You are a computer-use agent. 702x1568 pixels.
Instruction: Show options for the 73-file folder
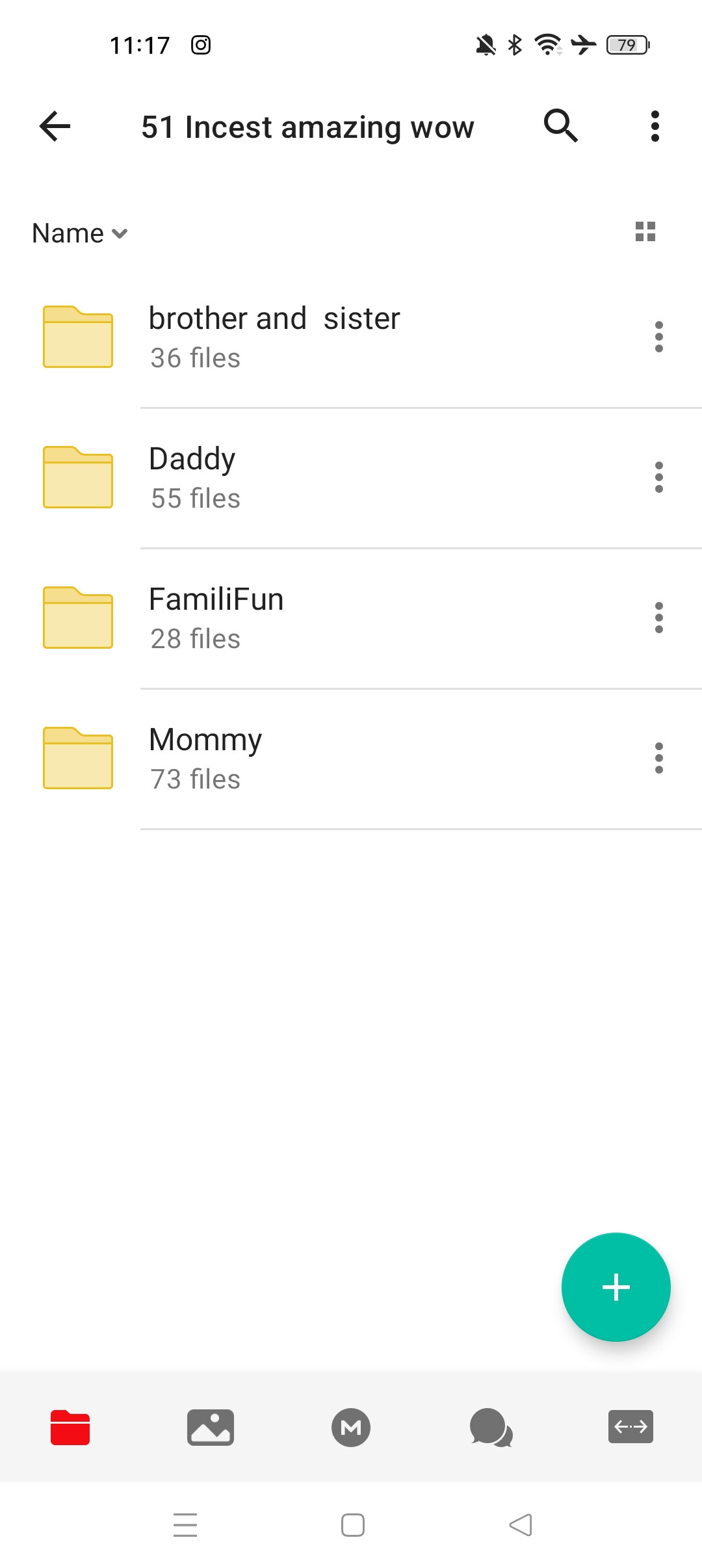pos(658,758)
